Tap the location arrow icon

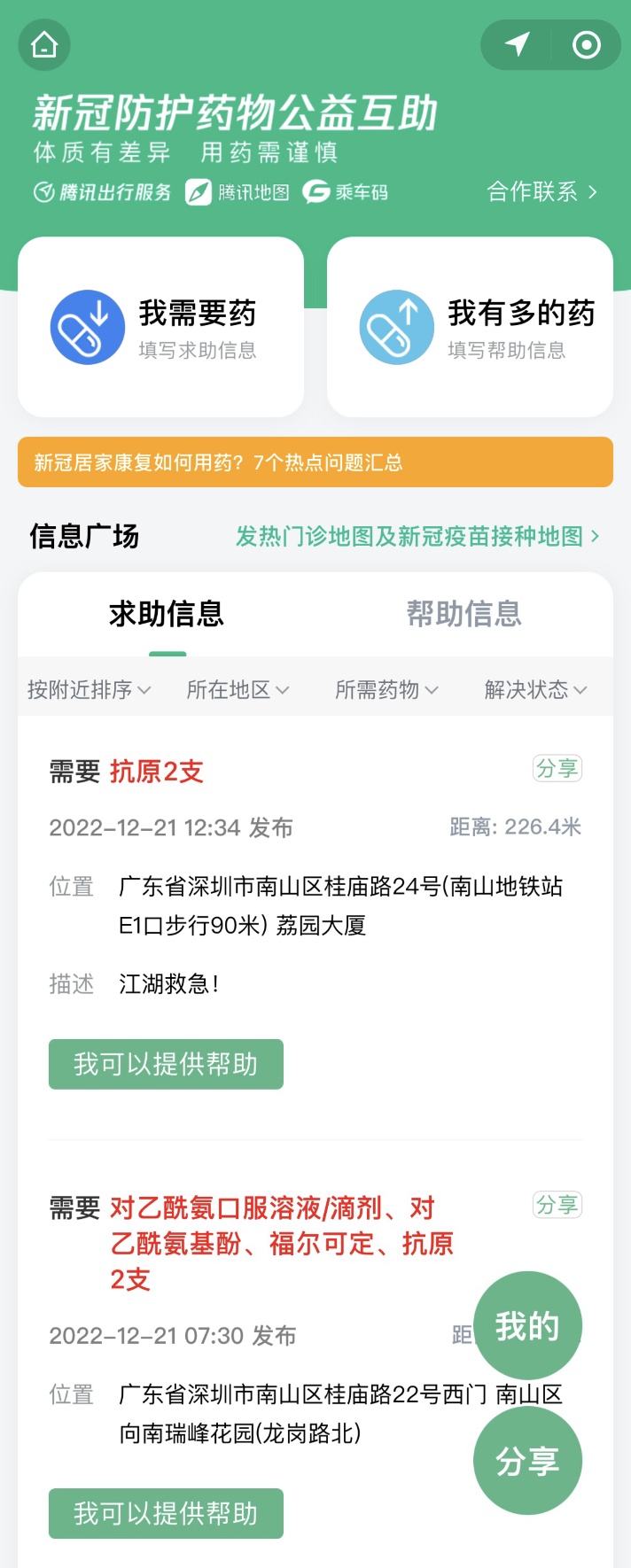coord(518,44)
